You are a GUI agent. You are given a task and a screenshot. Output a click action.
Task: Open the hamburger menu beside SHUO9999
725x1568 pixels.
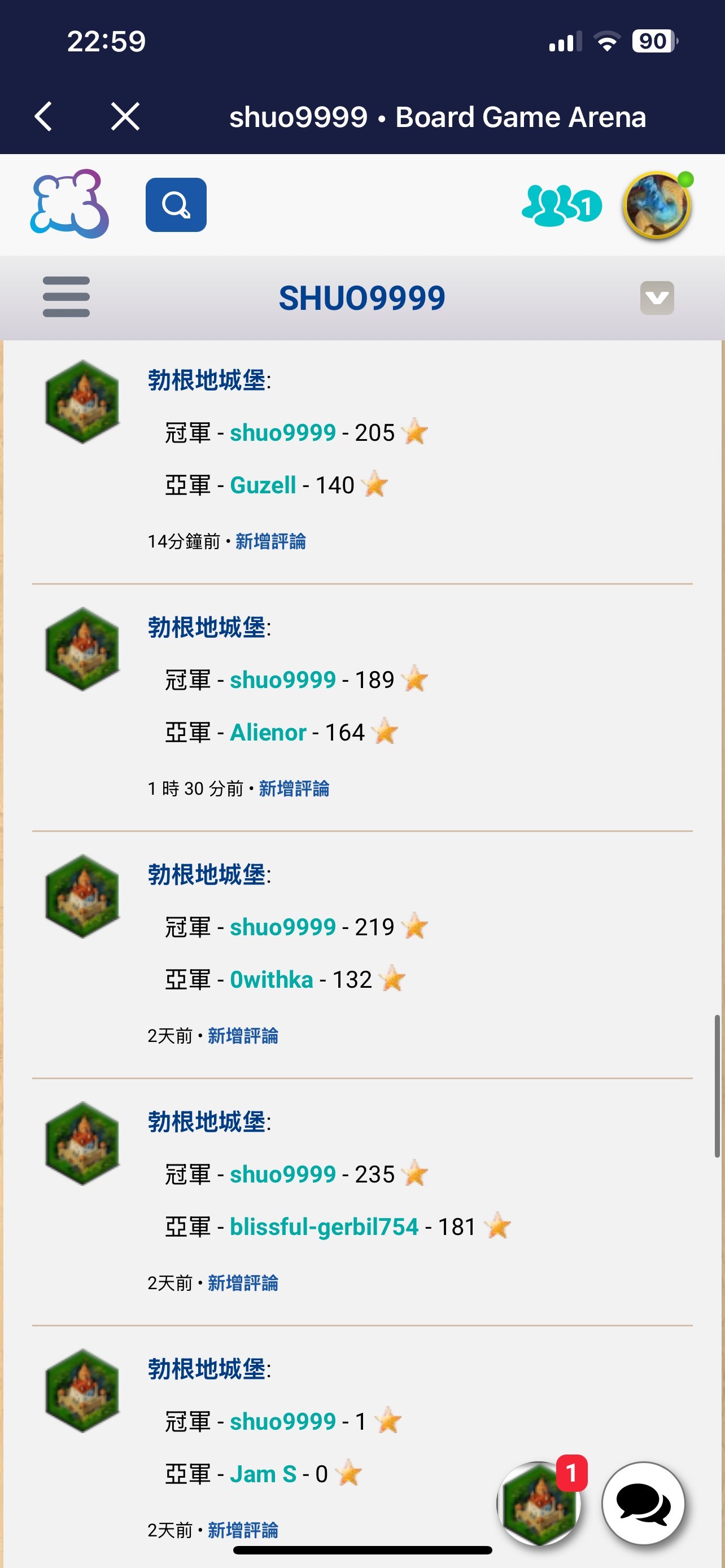tap(65, 297)
